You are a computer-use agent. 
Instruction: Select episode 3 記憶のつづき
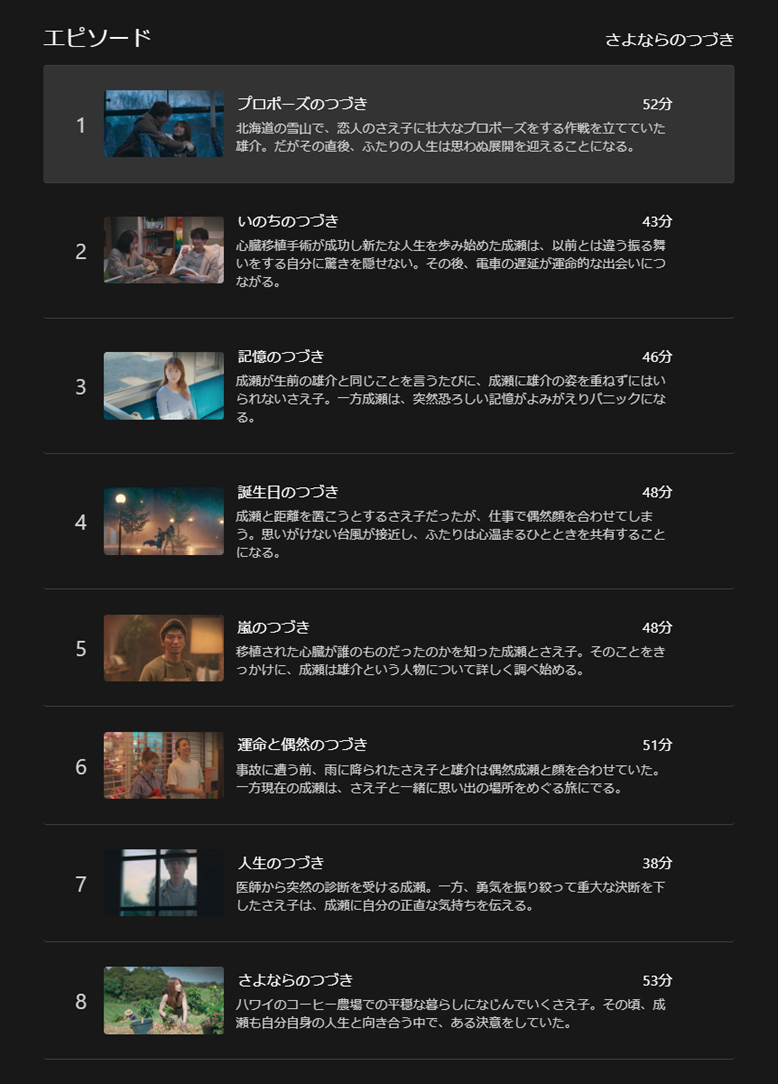coord(164,386)
